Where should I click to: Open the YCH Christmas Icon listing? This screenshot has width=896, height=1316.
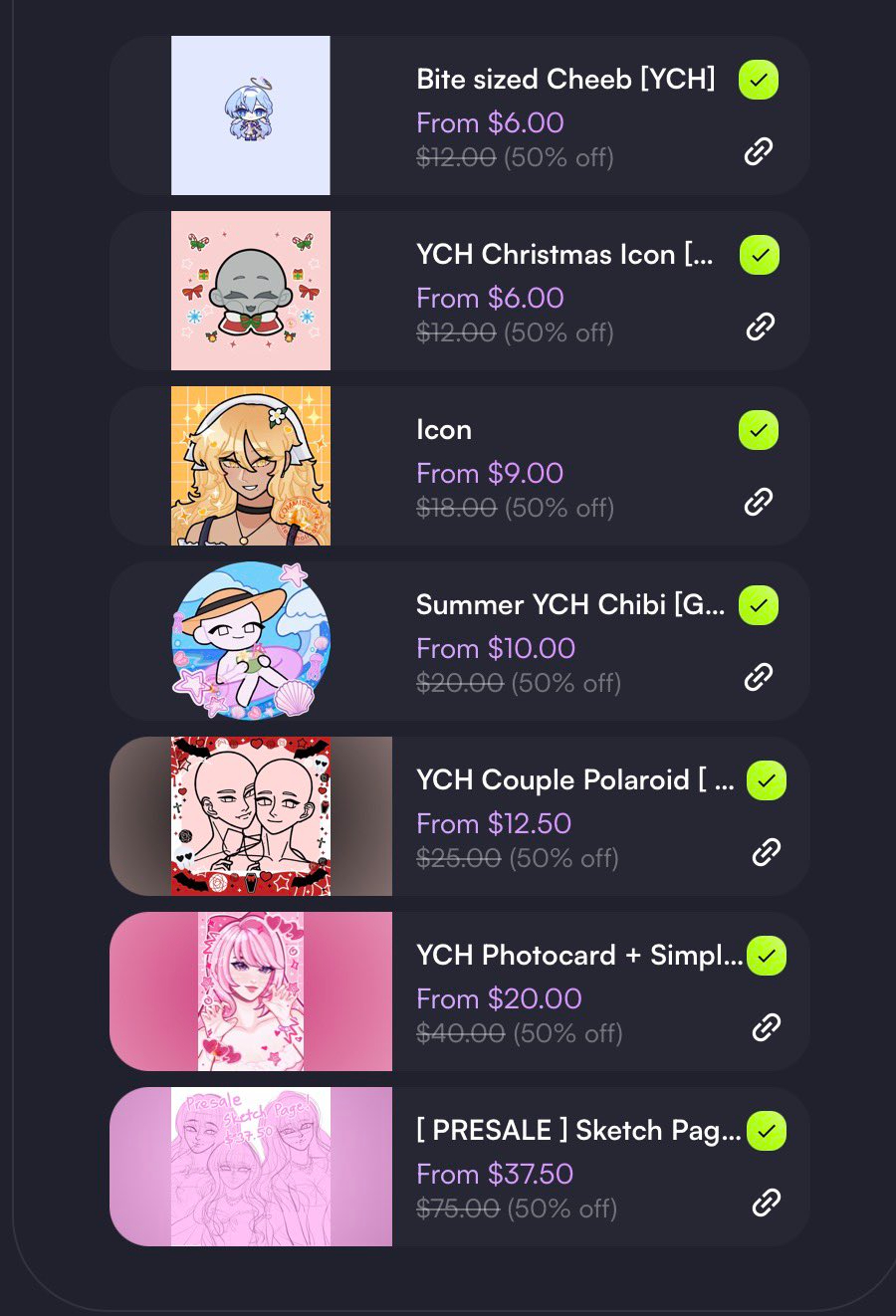[563, 255]
